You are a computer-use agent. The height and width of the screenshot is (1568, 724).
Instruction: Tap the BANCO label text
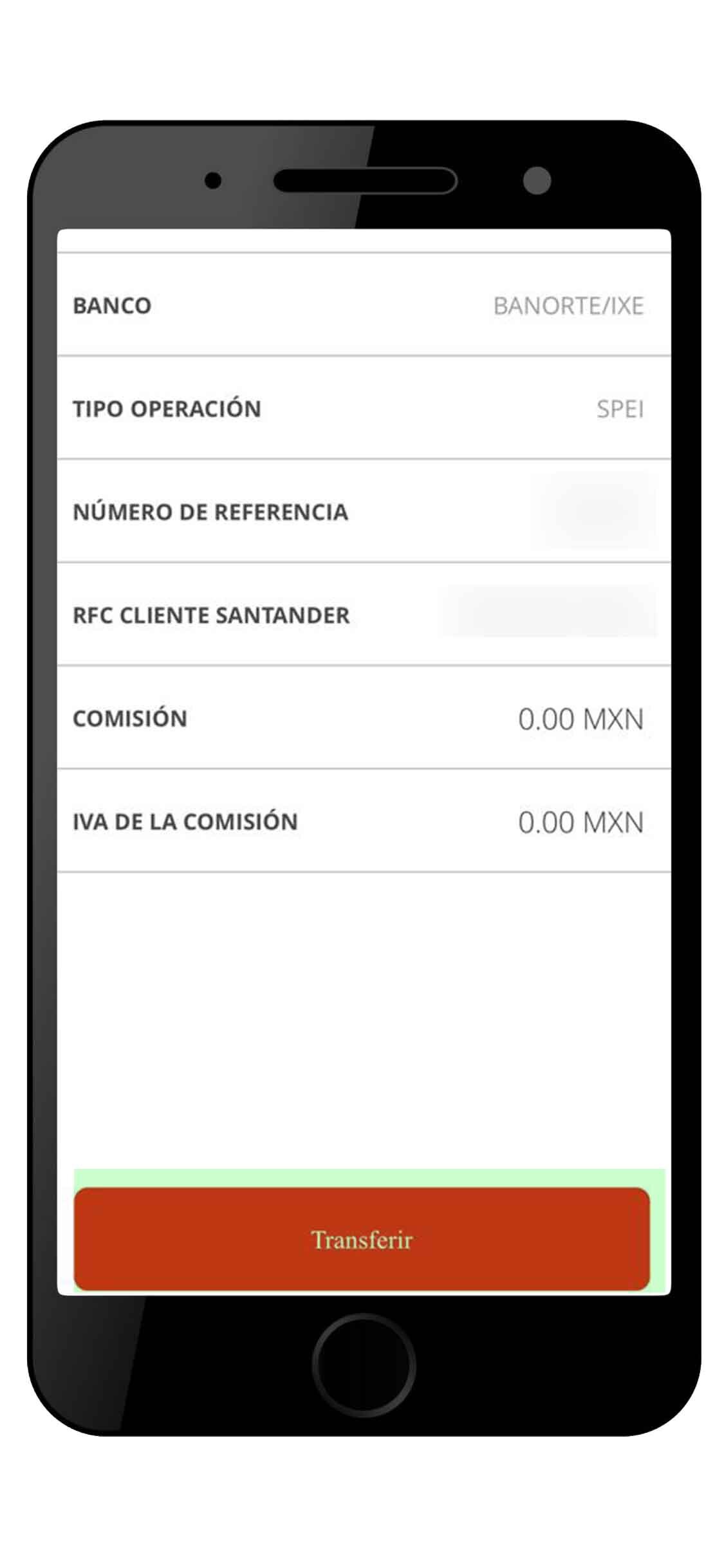coord(111,306)
